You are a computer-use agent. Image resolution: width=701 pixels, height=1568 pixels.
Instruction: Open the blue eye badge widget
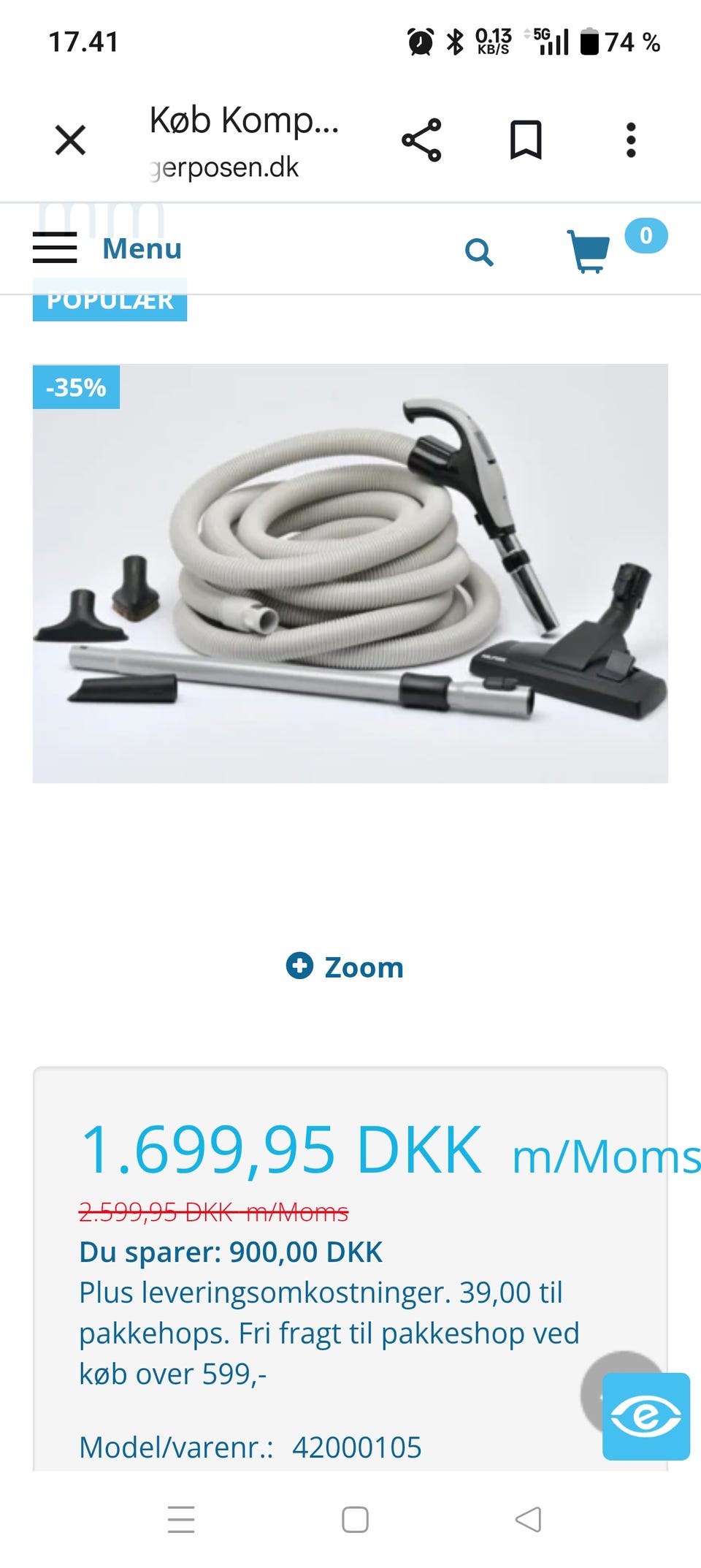646,1416
